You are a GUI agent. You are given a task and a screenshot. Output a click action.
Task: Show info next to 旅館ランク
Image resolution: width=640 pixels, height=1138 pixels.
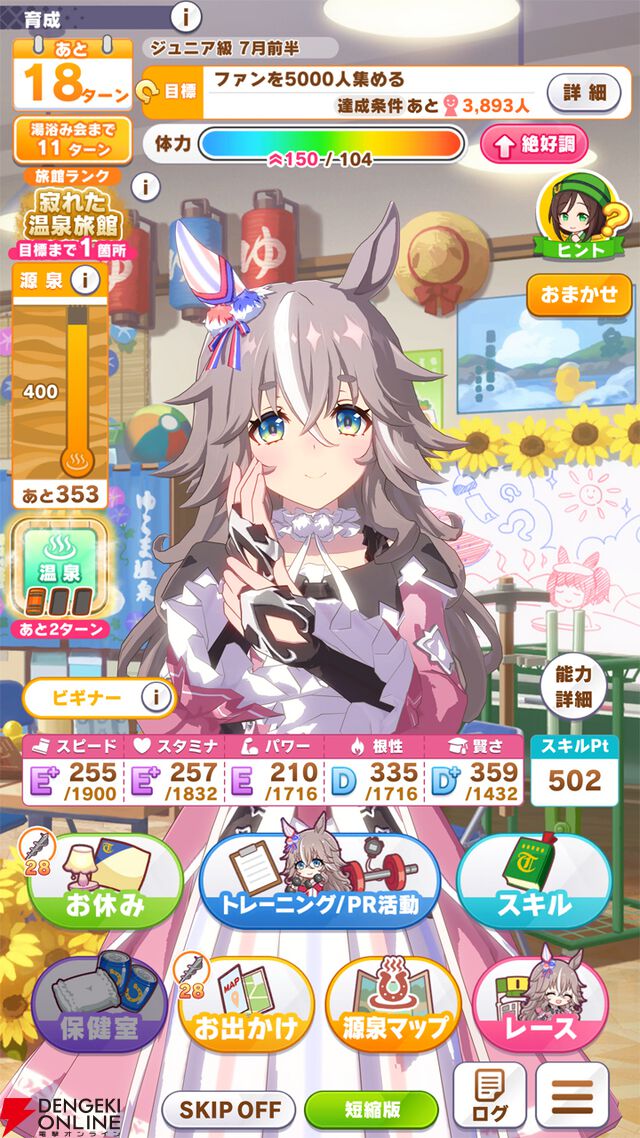[x=147, y=186]
